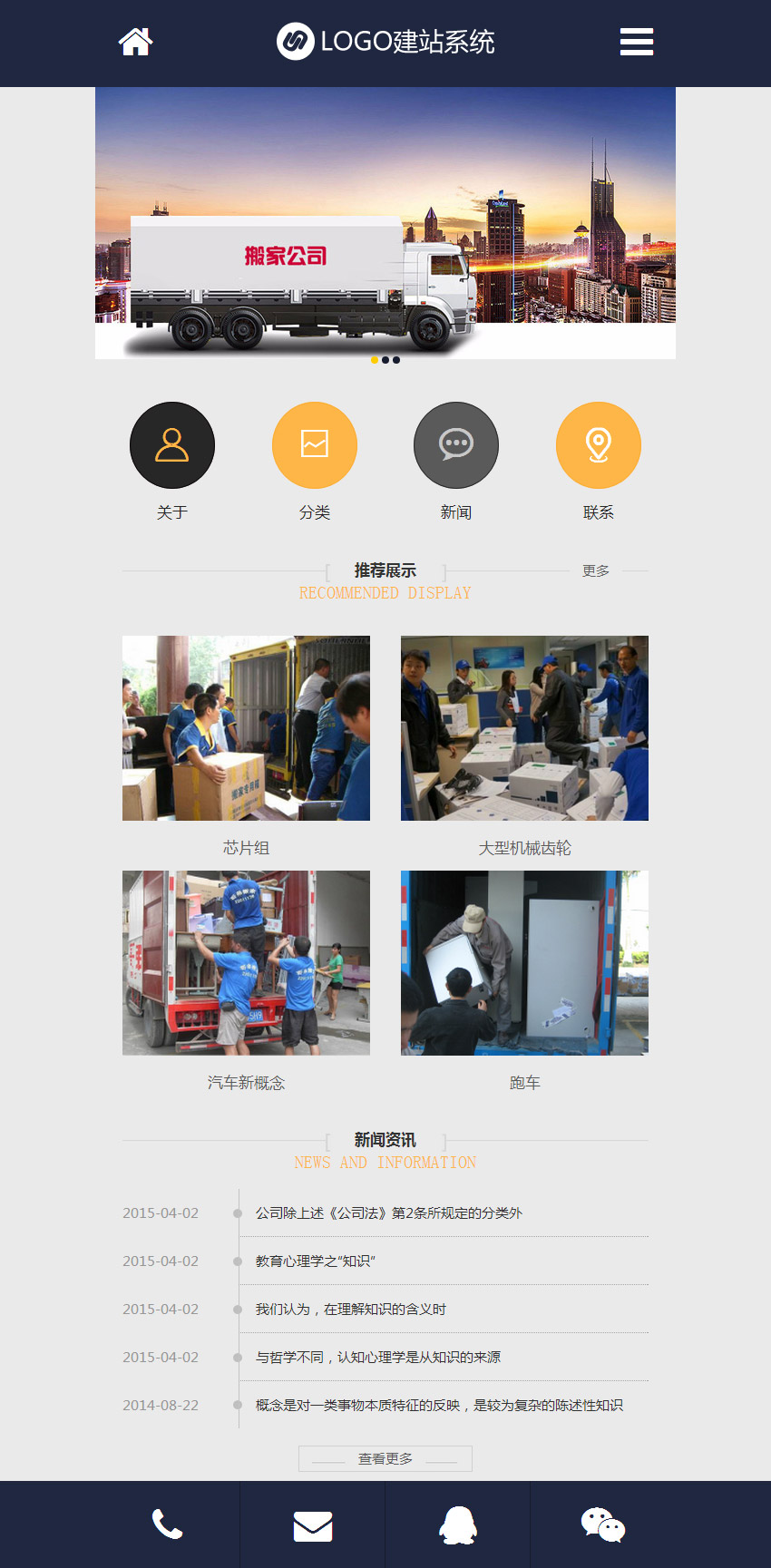Open the 联系 contact section
Image resolution: width=771 pixels, height=1568 pixels.
[x=599, y=445]
